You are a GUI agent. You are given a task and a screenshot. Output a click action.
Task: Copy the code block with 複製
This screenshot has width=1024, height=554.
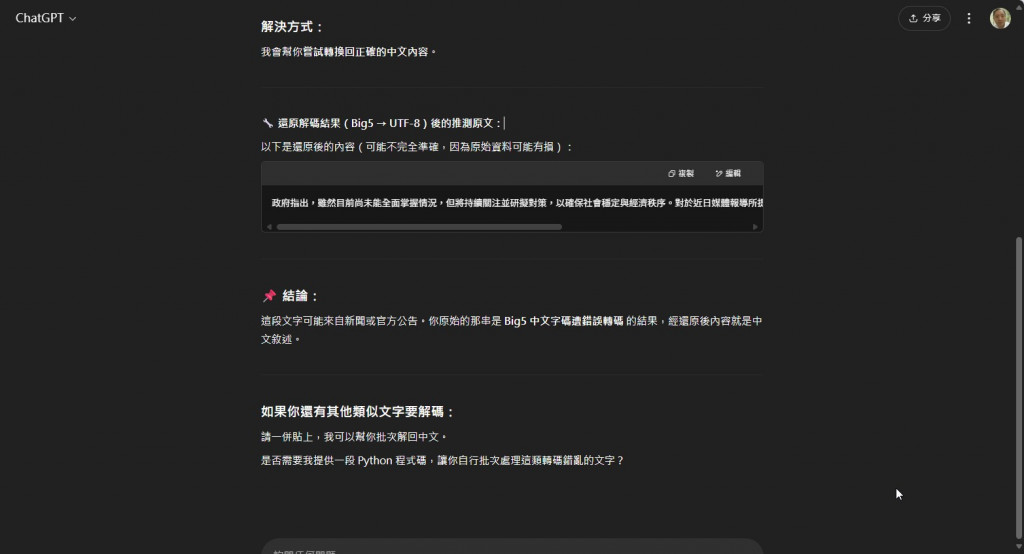point(681,173)
